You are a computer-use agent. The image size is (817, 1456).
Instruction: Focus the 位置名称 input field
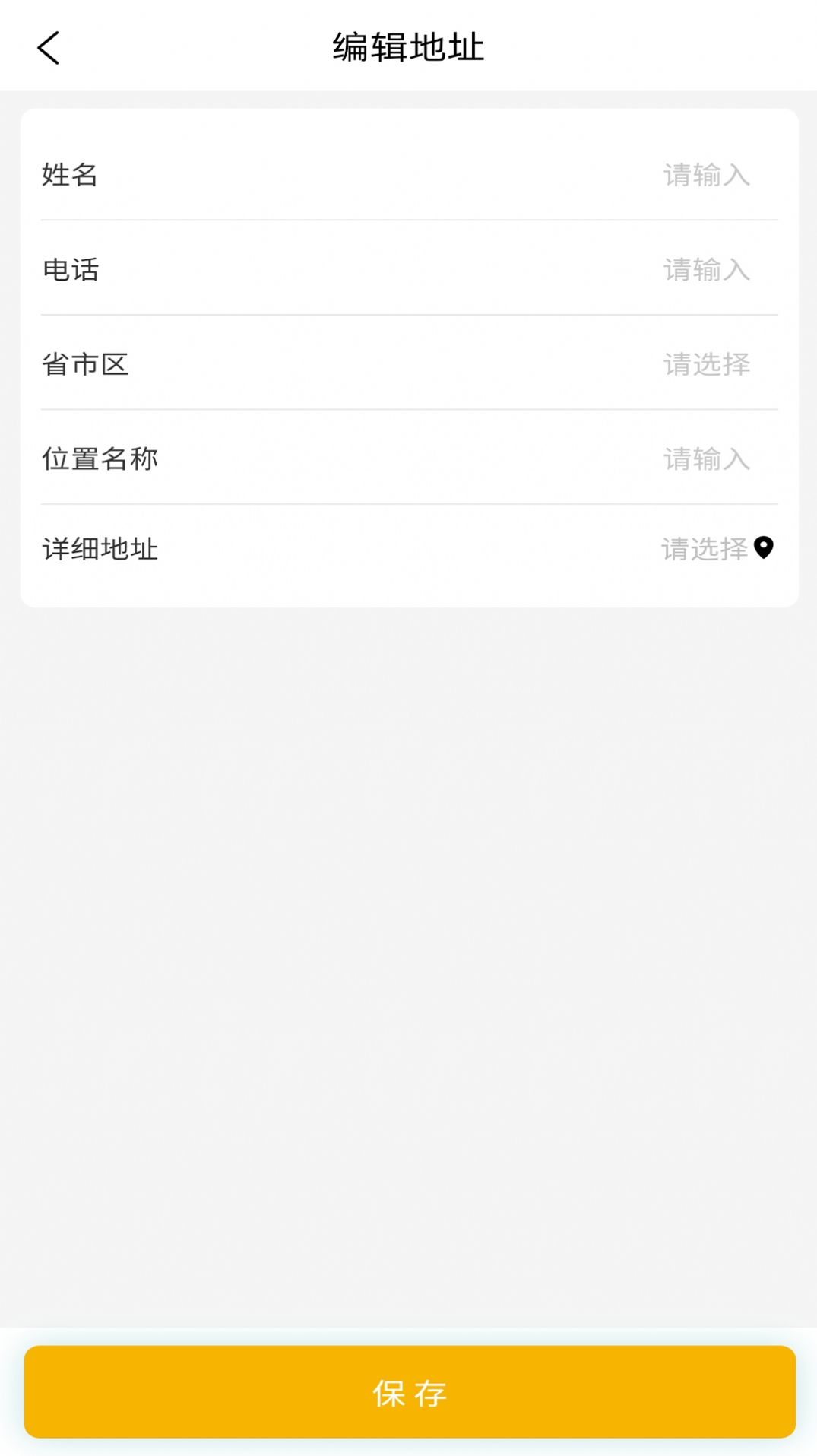[x=705, y=459]
